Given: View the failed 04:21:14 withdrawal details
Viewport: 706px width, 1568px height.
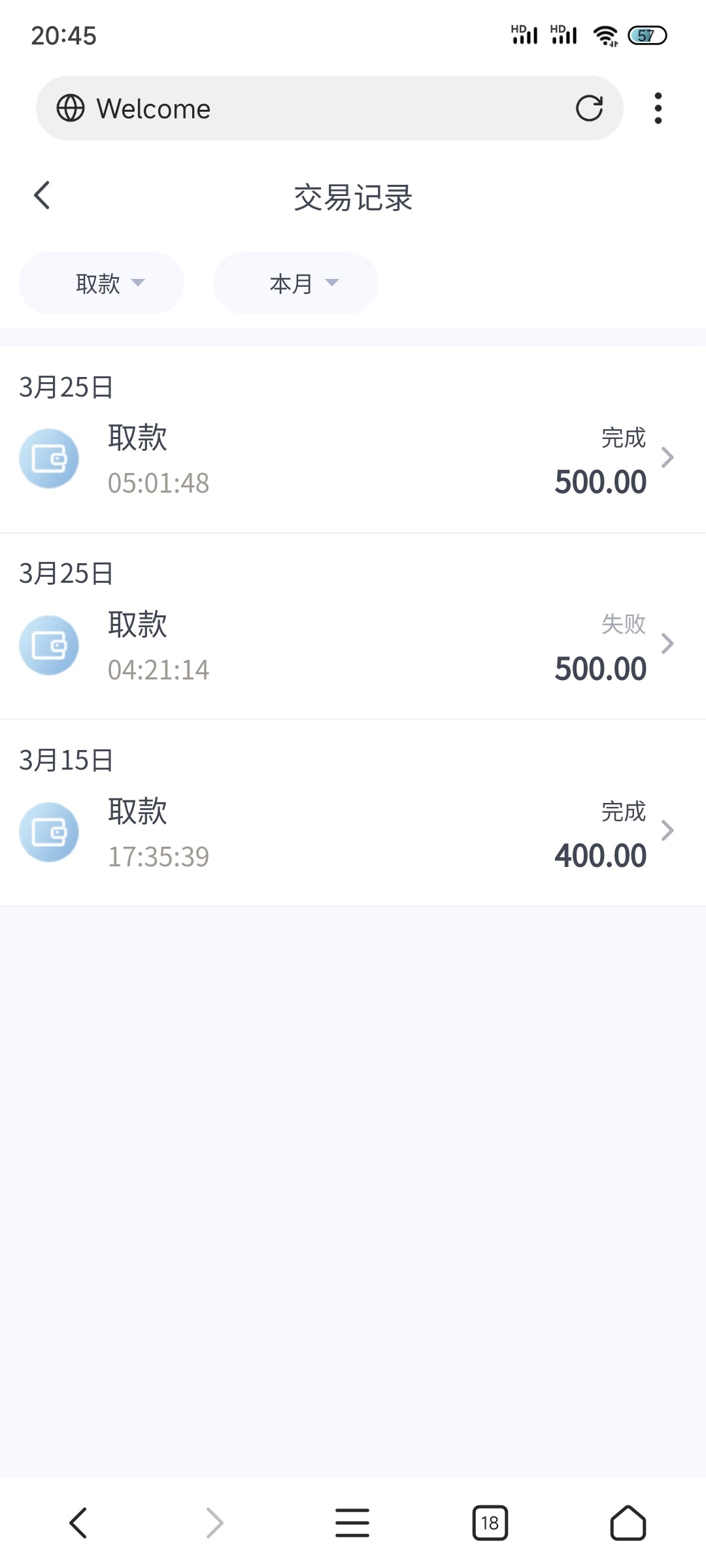Looking at the screenshot, I should coord(353,645).
